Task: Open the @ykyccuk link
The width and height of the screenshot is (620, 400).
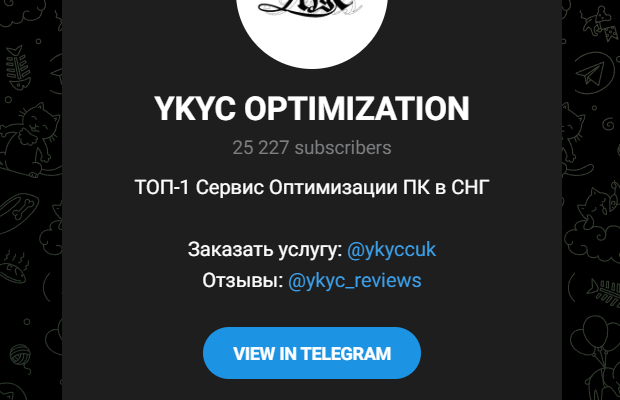Action: [391, 249]
